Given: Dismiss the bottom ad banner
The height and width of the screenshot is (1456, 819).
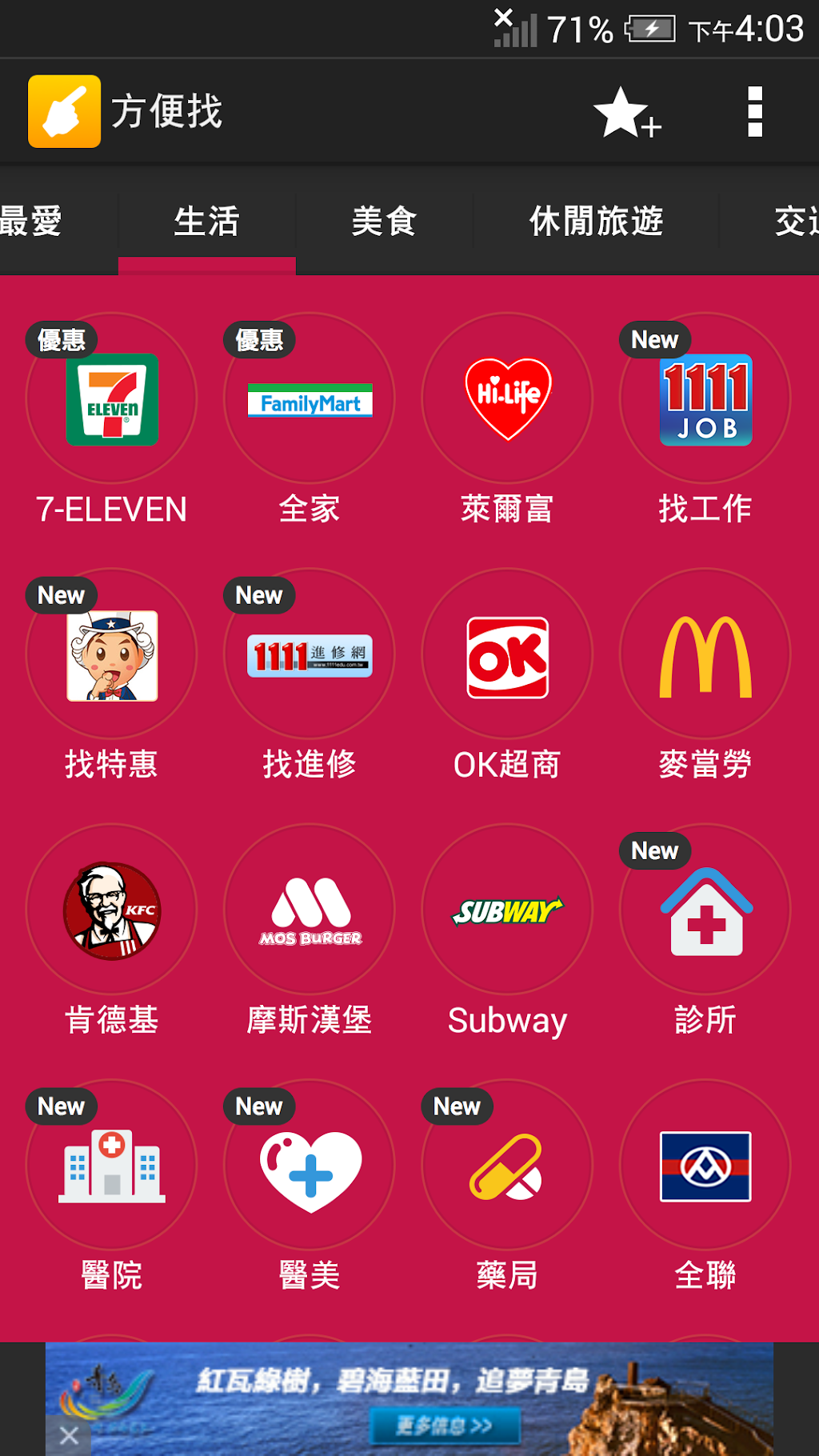Looking at the screenshot, I should coord(69,1436).
